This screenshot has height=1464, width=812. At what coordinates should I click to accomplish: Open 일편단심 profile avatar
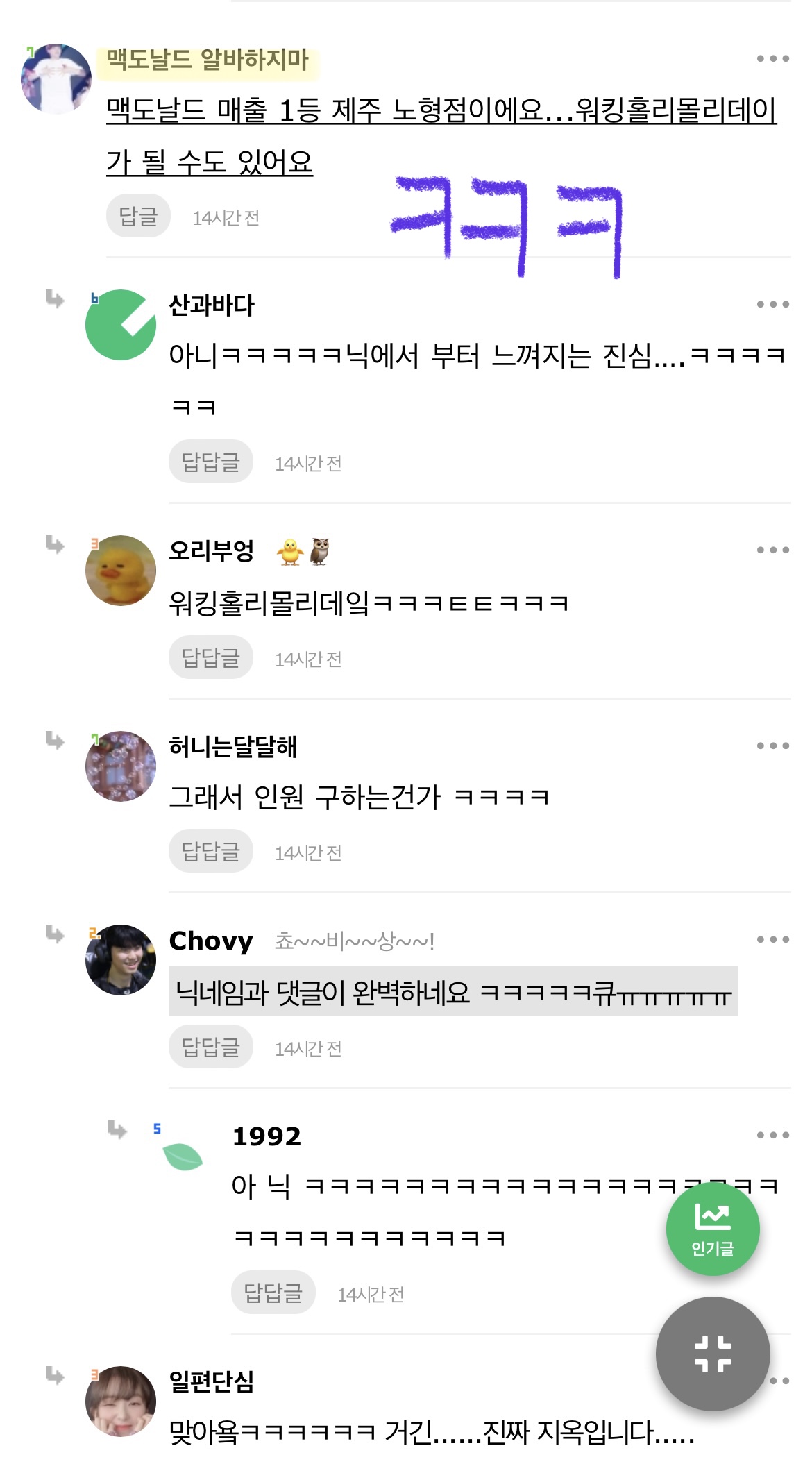point(121,1401)
